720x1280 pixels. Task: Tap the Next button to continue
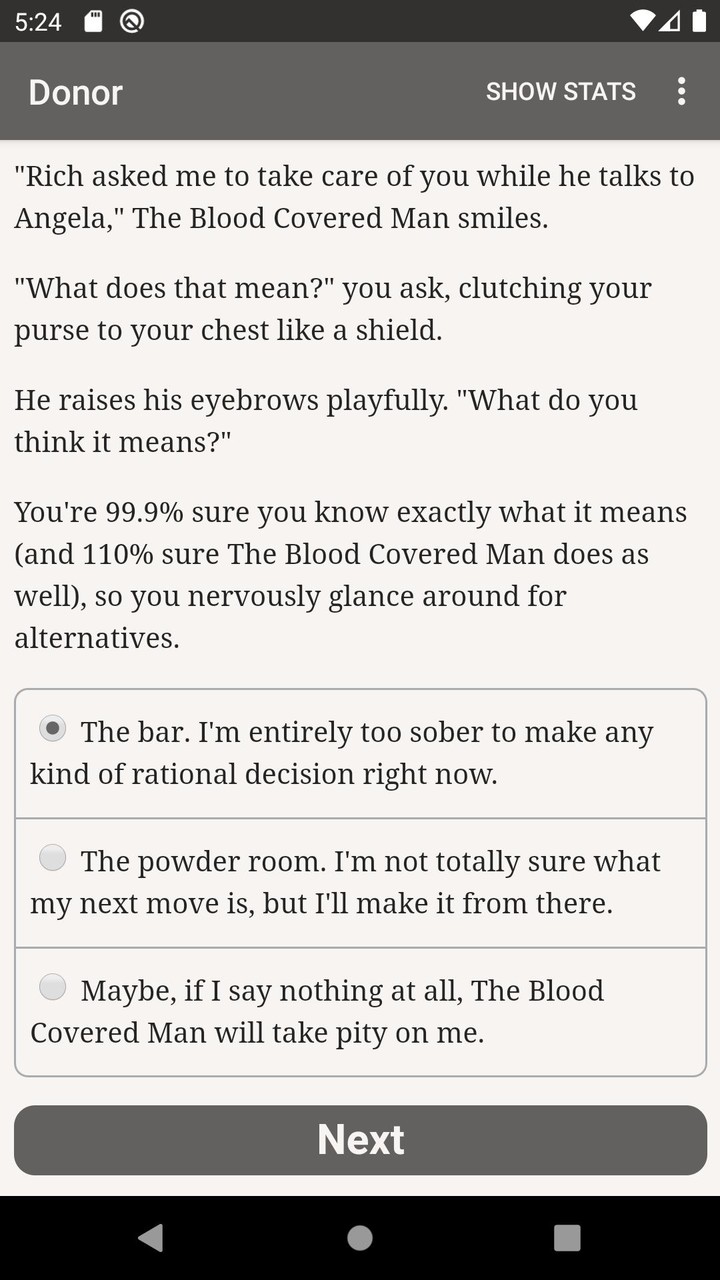[x=360, y=1140]
